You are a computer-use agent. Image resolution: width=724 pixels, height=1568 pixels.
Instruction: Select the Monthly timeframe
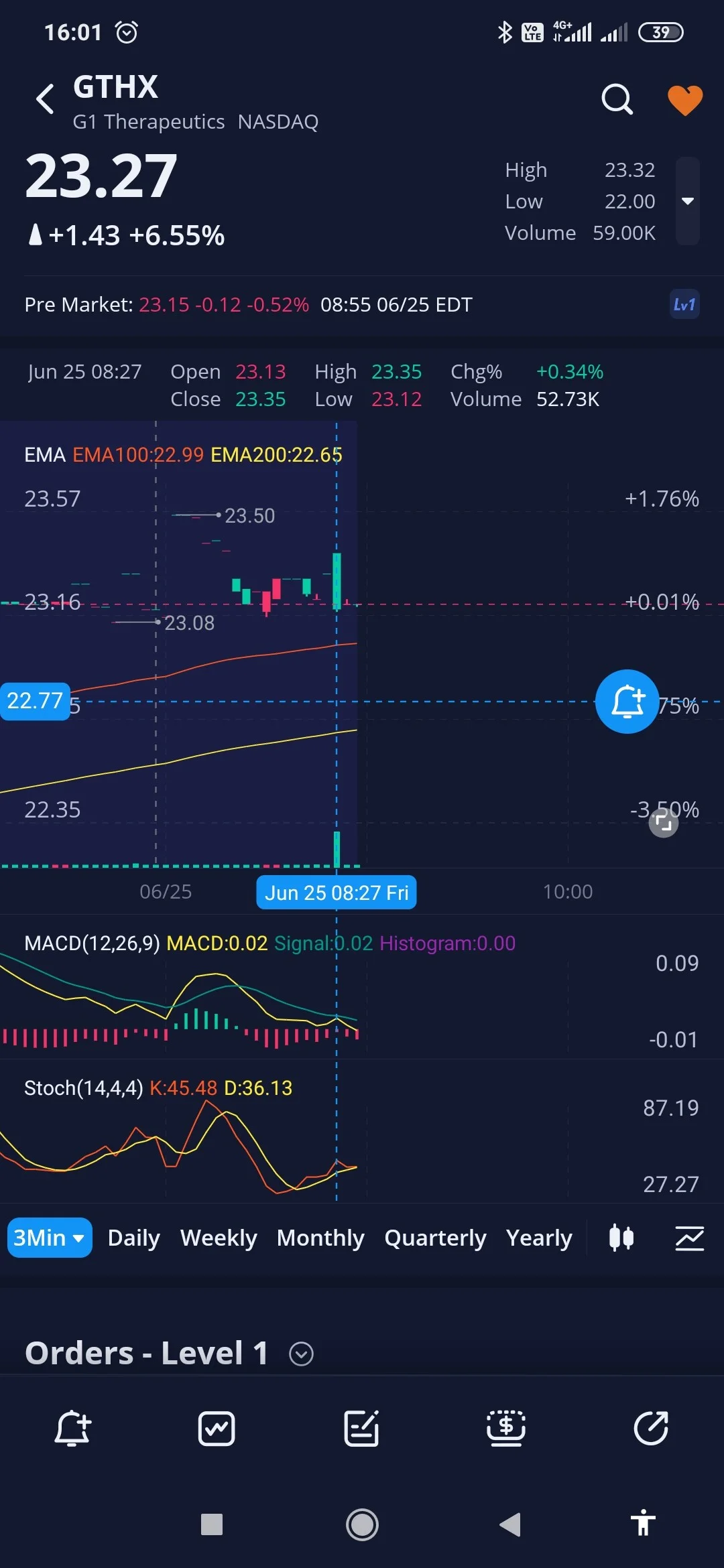(320, 1238)
